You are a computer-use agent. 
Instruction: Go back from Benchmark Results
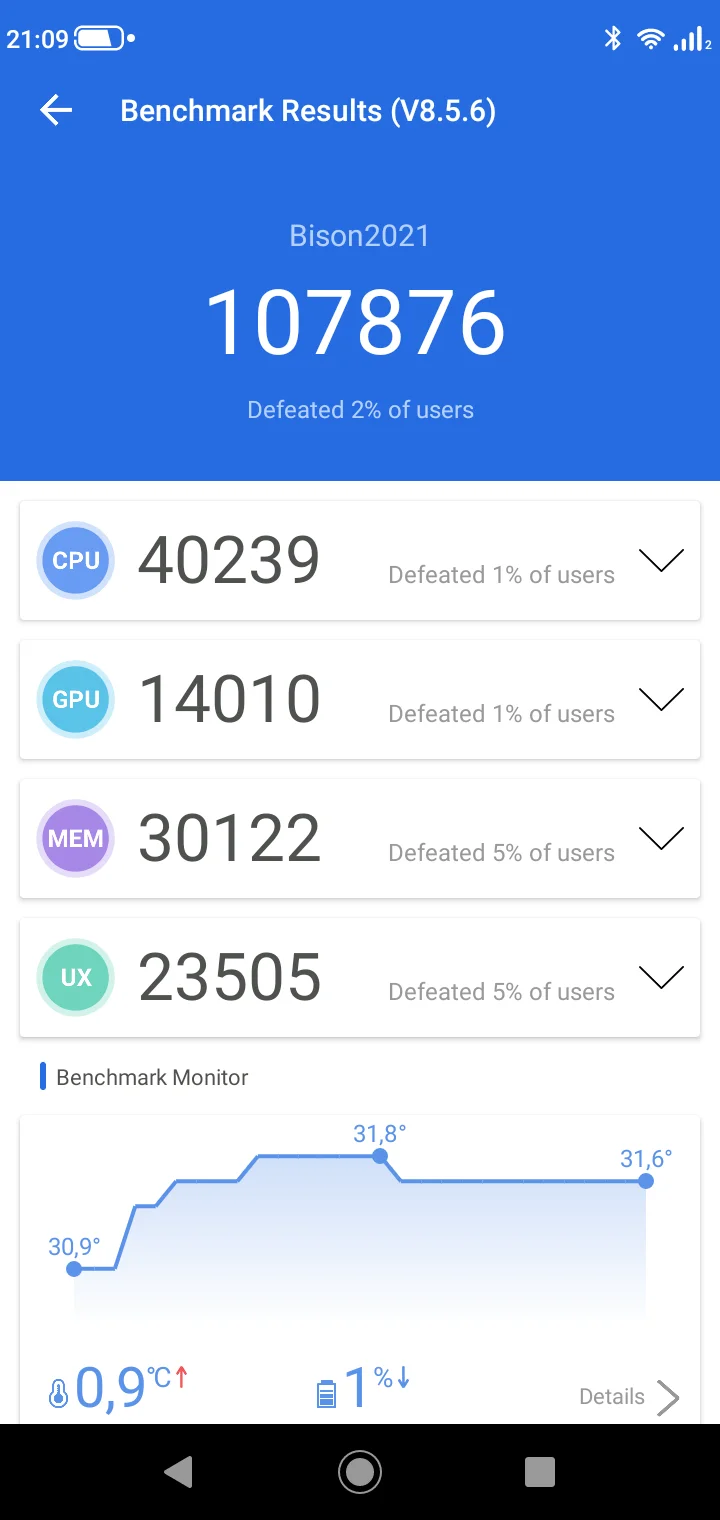pyautogui.click(x=56, y=110)
